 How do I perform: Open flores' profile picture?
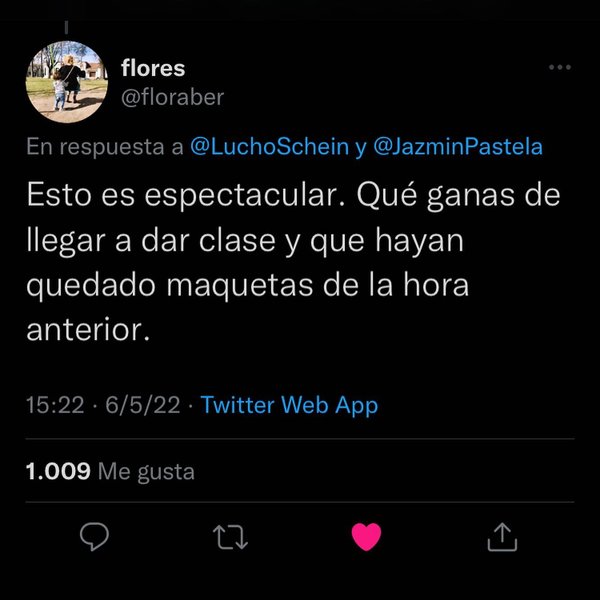tap(67, 82)
